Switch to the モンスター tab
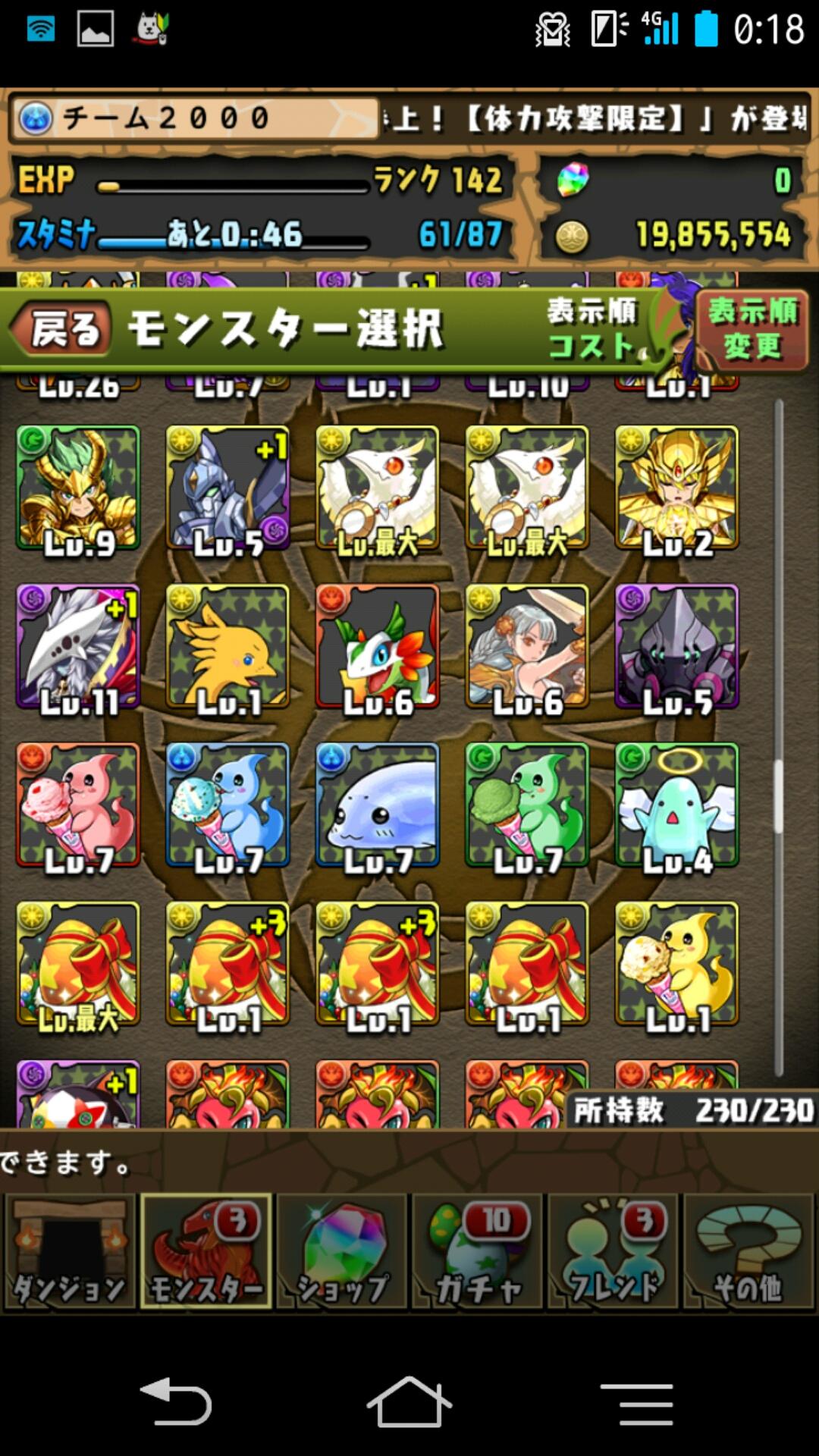The image size is (819, 1456). tap(206, 1252)
